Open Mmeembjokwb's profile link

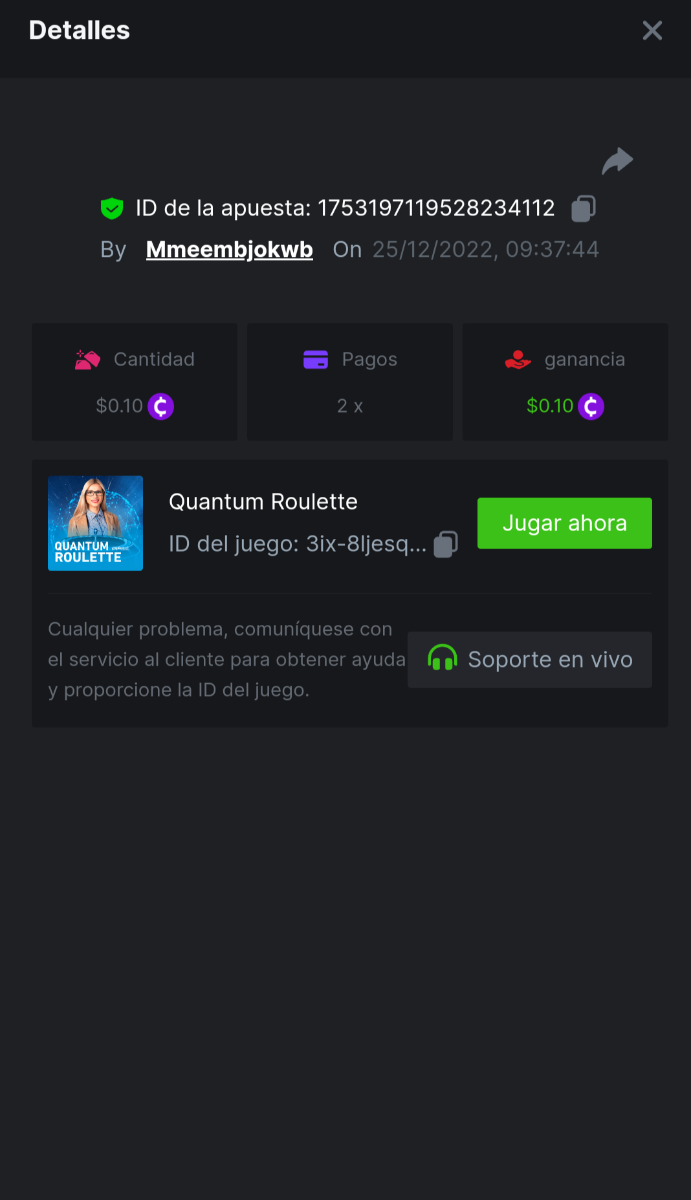(x=229, y=250)
